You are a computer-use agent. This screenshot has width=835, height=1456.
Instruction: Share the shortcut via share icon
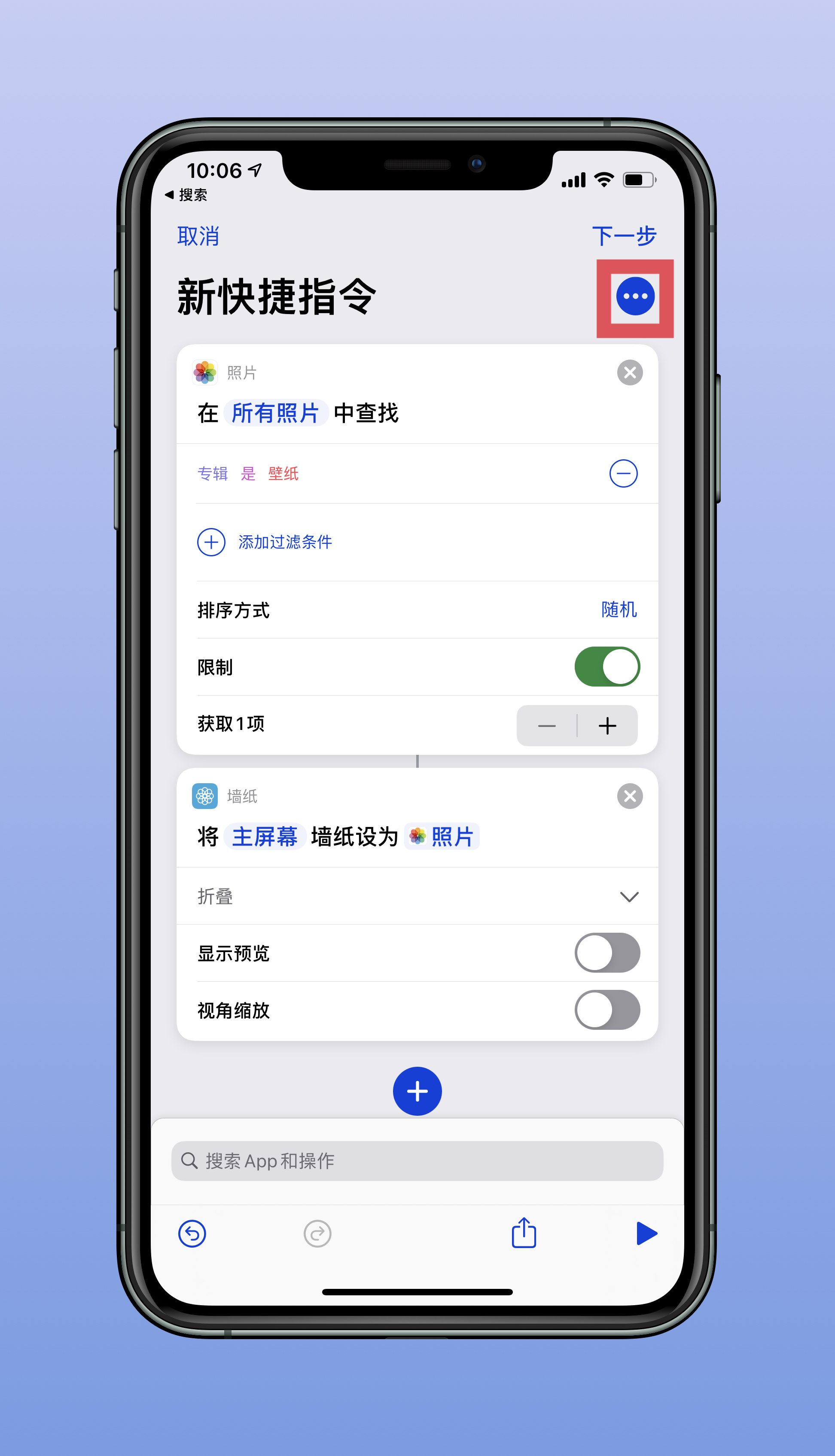tap(524, 1232)
